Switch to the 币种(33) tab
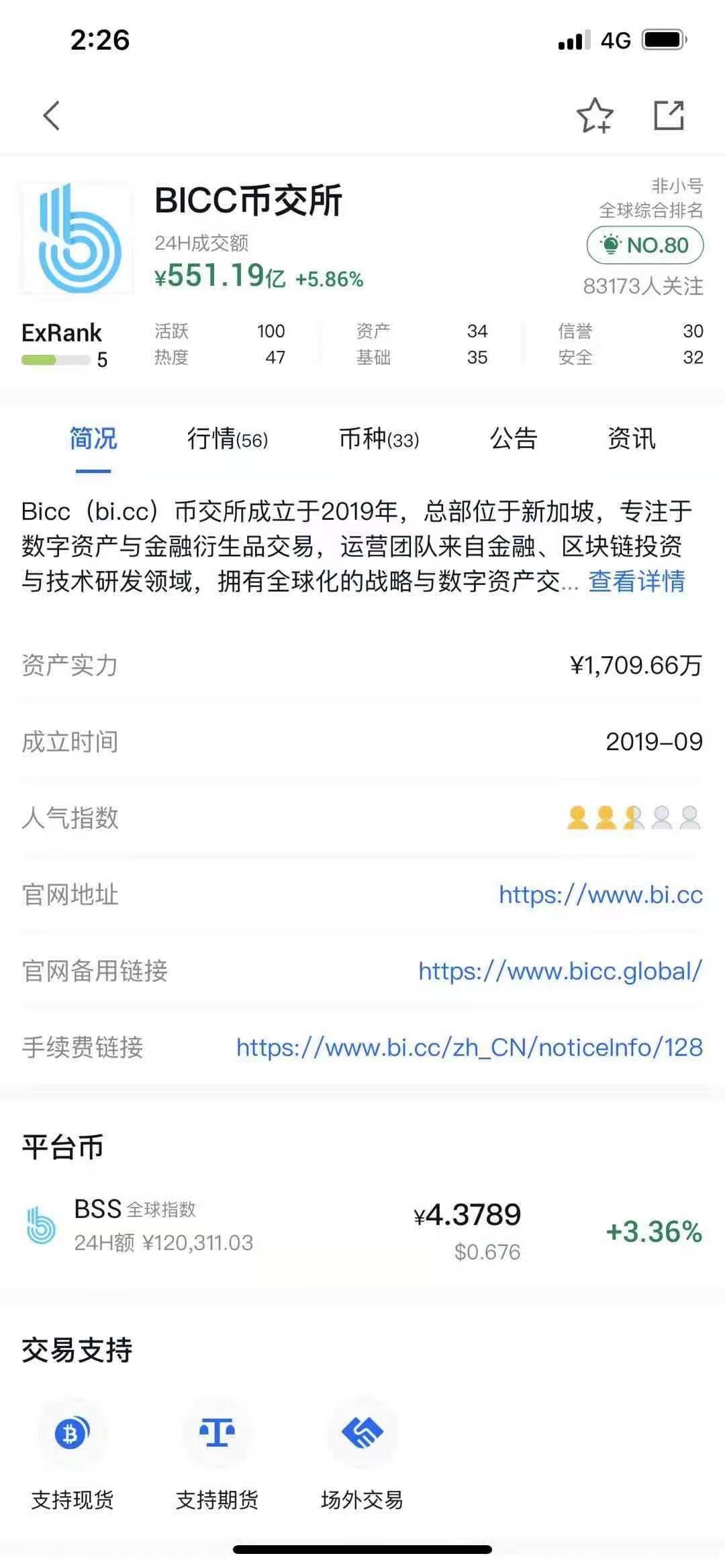This screenshot has height=1568, width=725. (x=379, y=439)
